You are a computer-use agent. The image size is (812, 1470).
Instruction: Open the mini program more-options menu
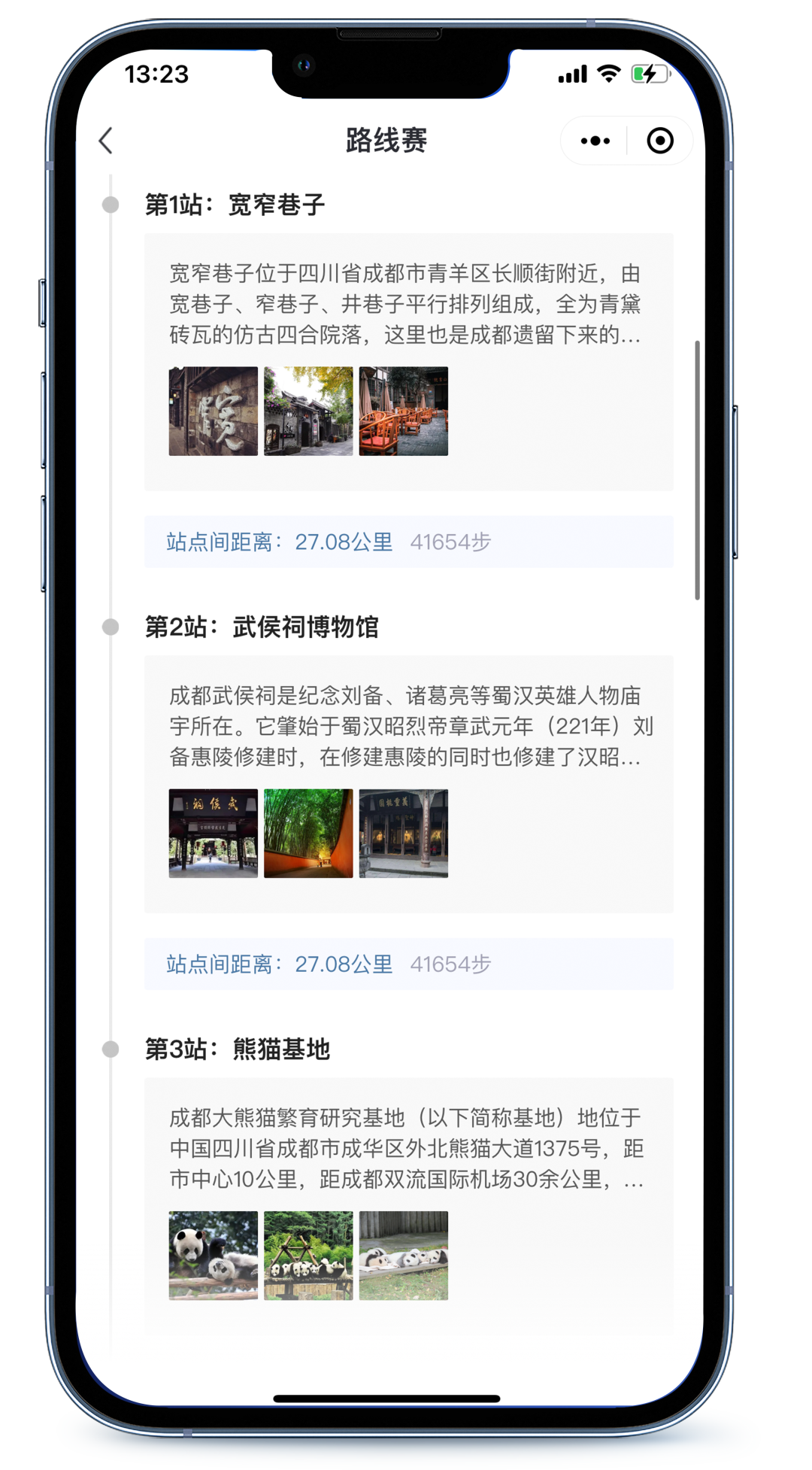(x=595, y=141)
